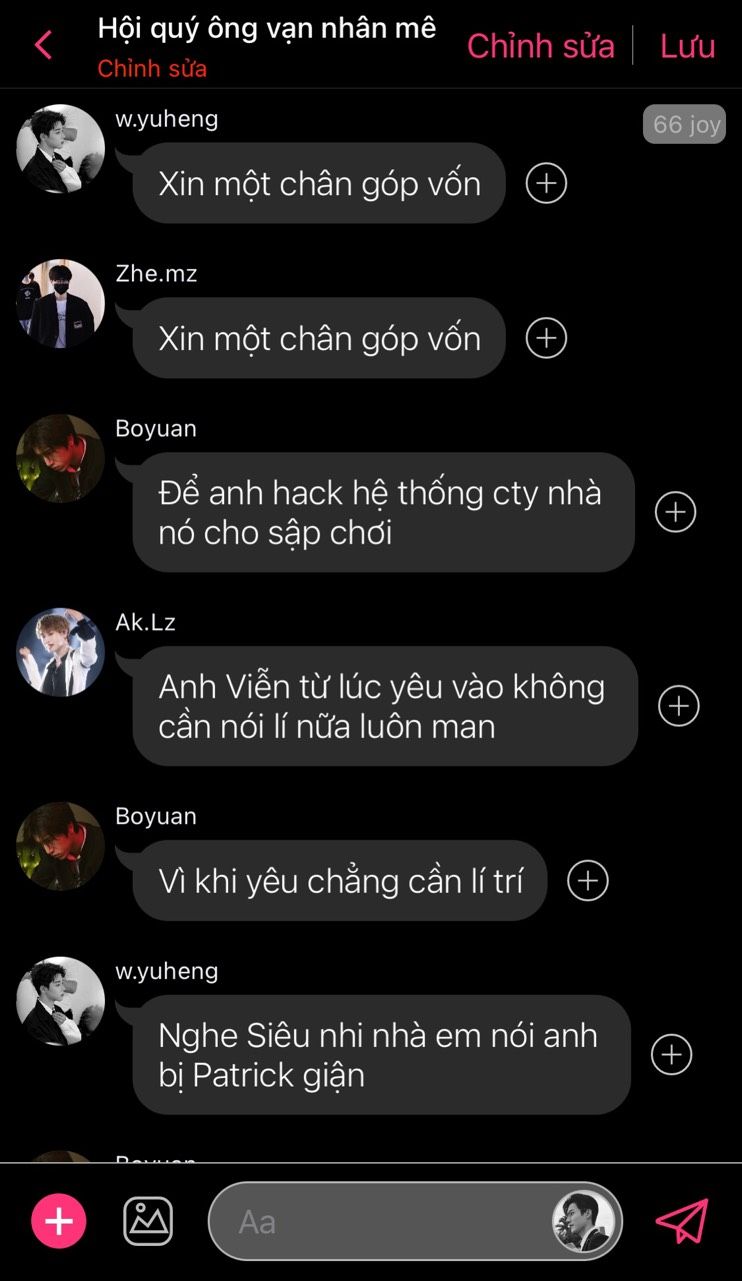Open the image picker icon
Screen dimensions: 742x1281
(148, 1221)
